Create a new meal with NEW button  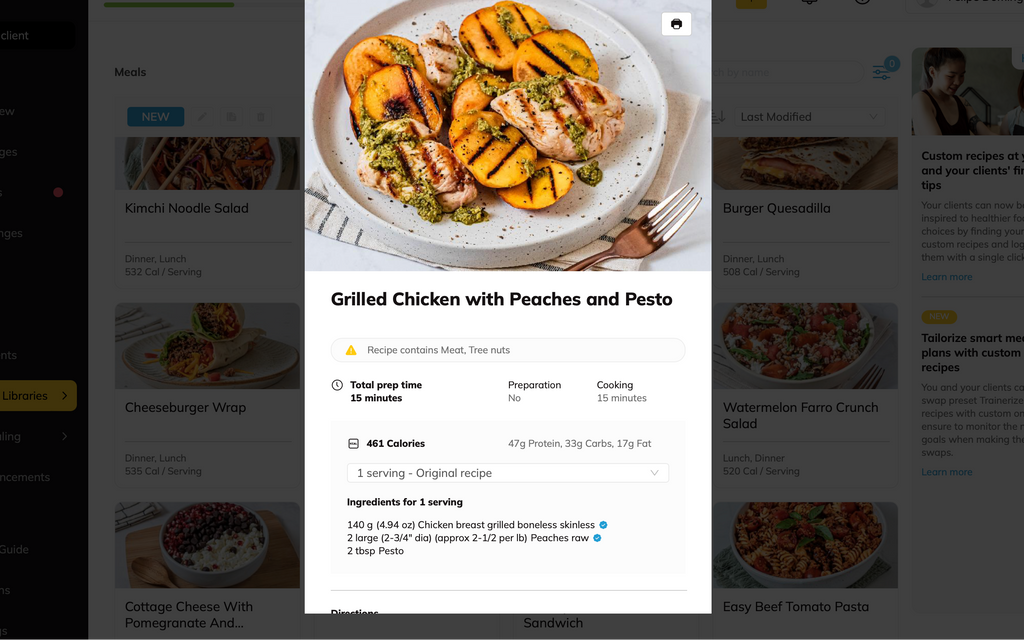[x=155, y=117]
